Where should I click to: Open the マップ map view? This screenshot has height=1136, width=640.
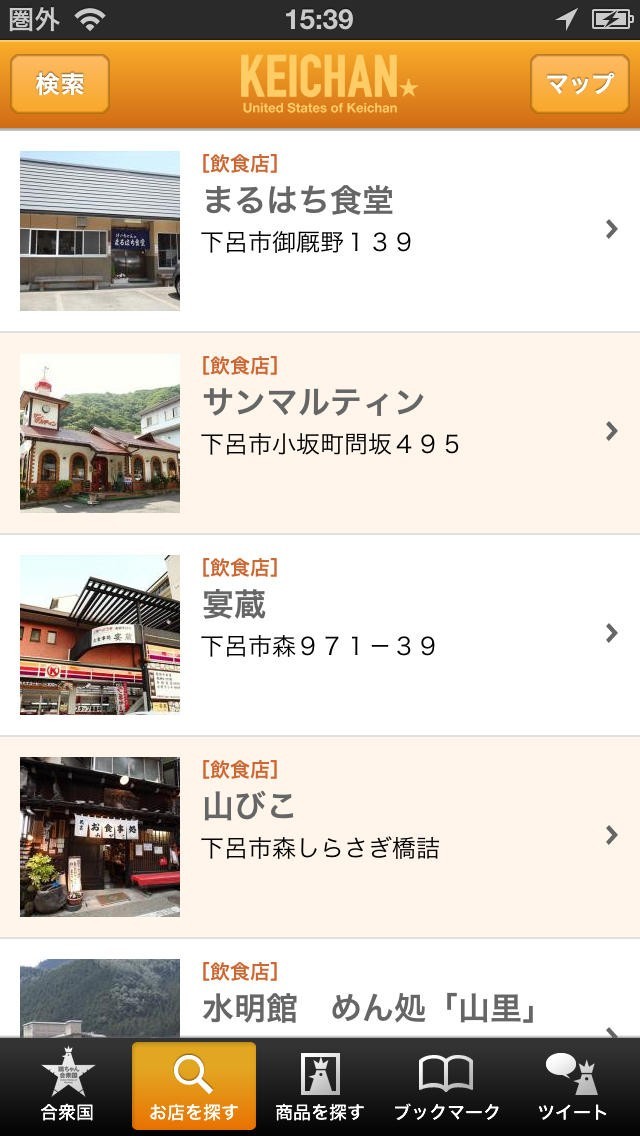580,84
